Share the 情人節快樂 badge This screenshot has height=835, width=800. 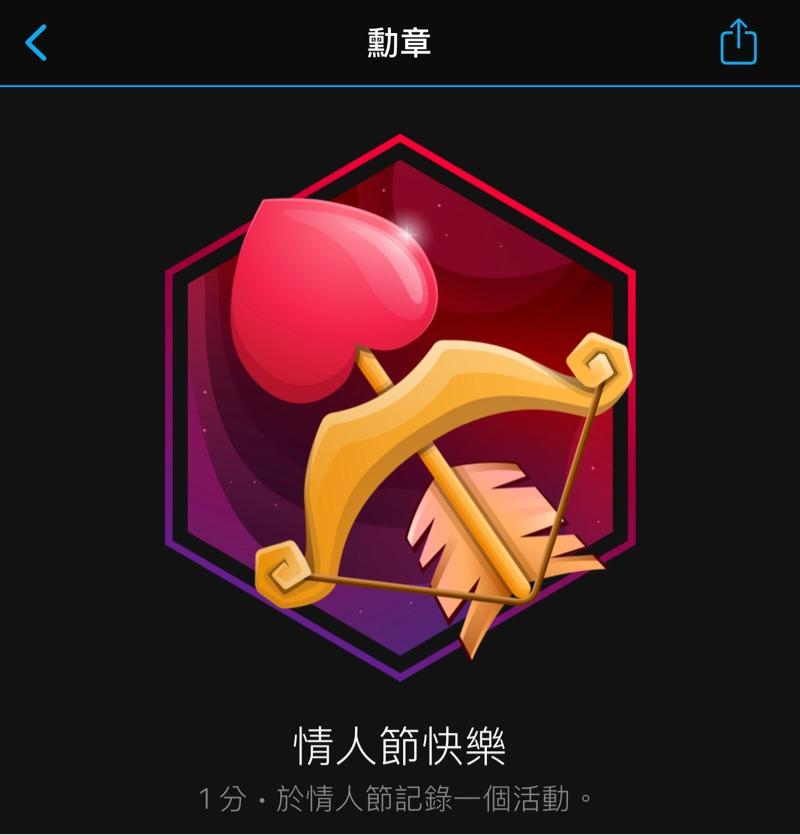tap(738, 43)
